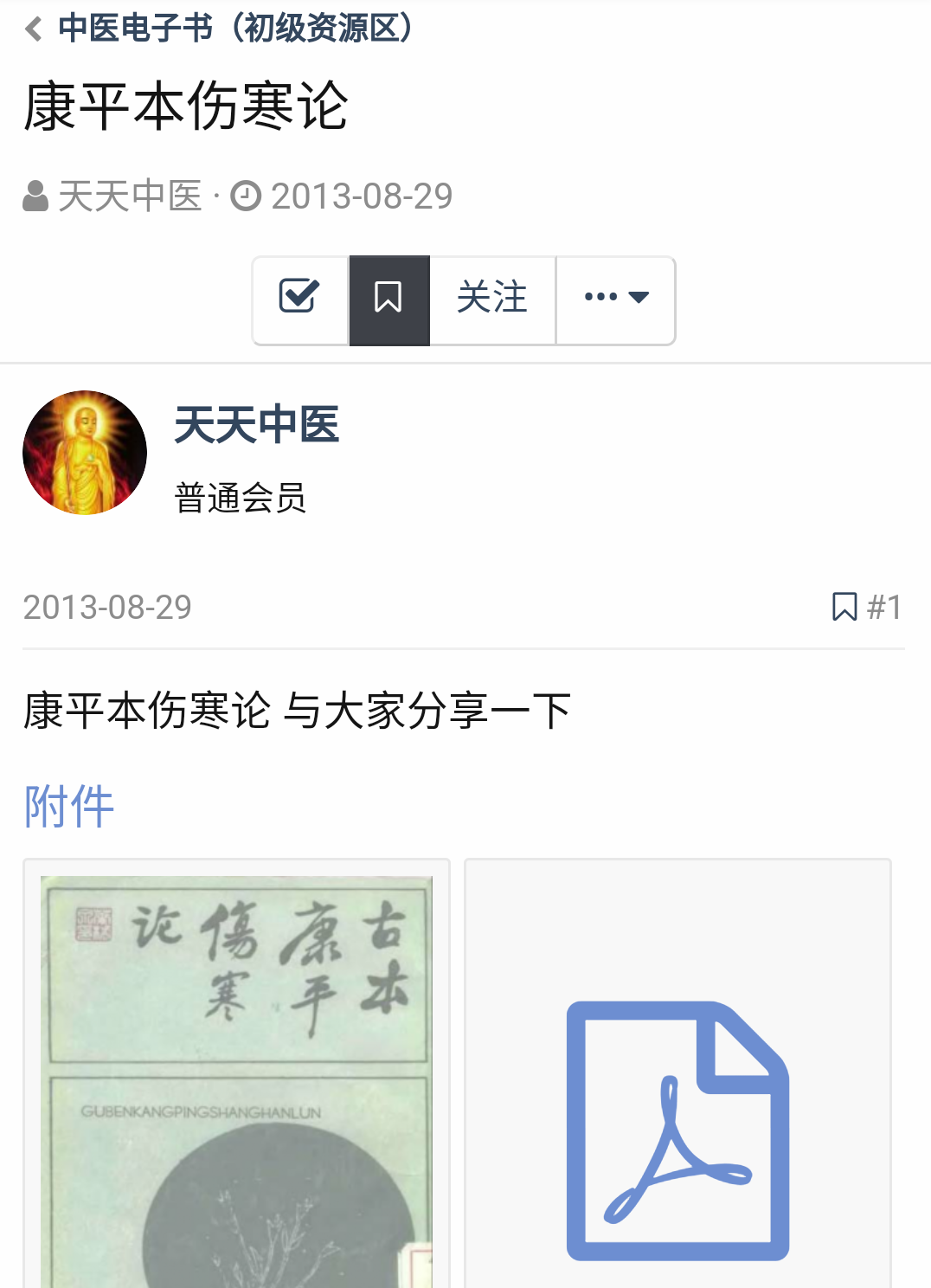Screen dimensions: 931x1288
Task: Open thread author 天天中医 under title
Action: click(x=130, y=196)
